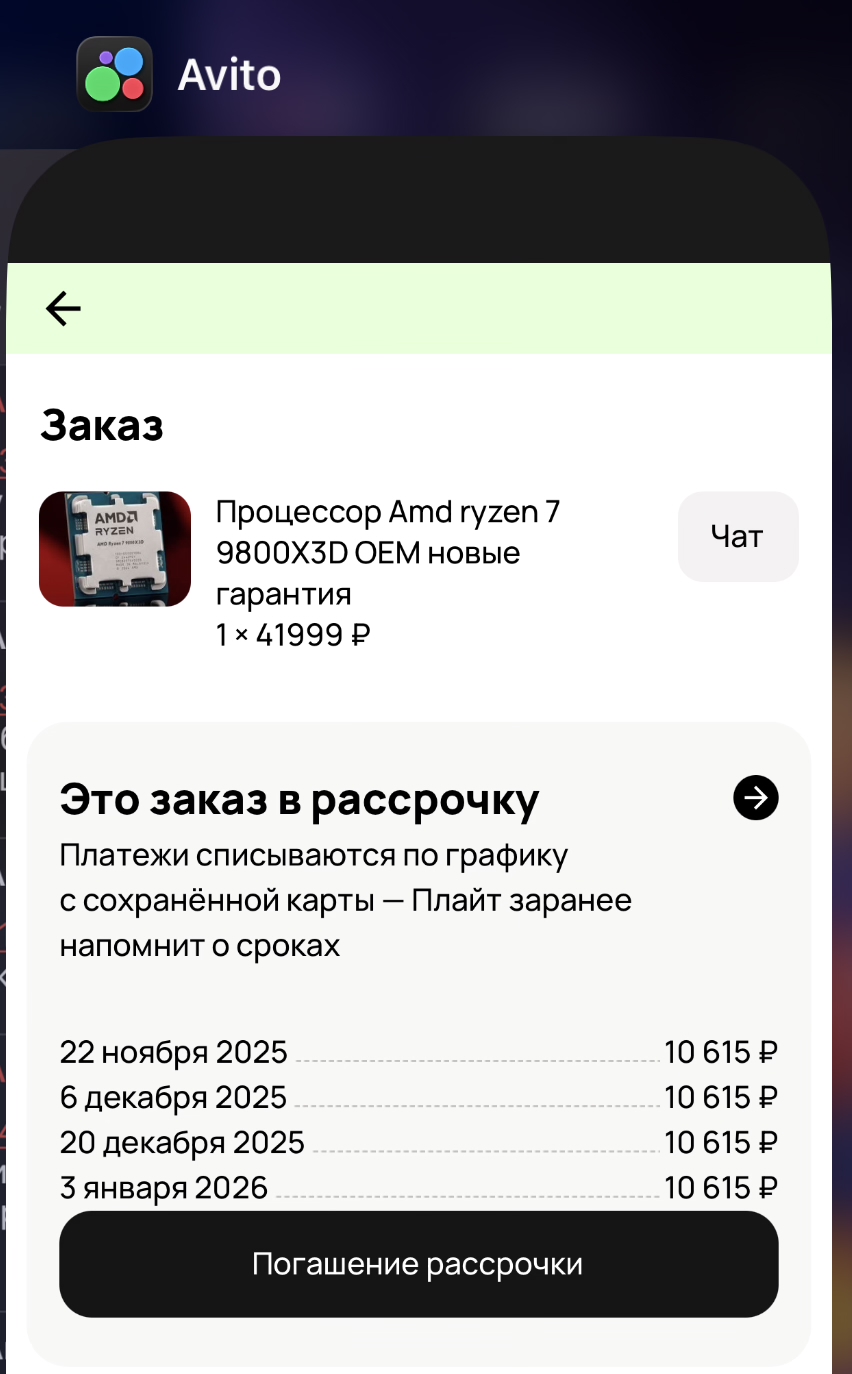Open the Ryzen 7 9800X3D product thumbnail

115,549
